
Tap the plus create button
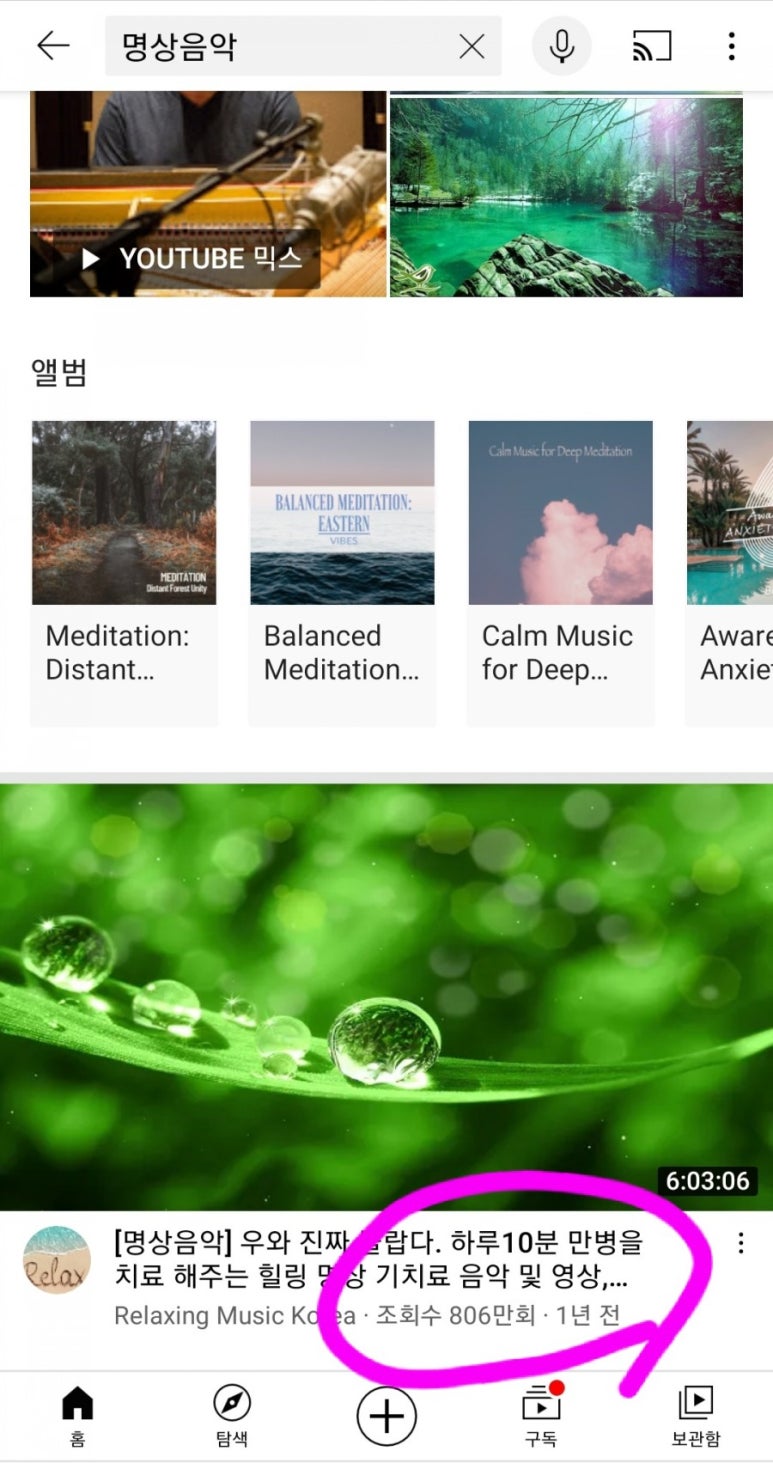[387, 1416]
